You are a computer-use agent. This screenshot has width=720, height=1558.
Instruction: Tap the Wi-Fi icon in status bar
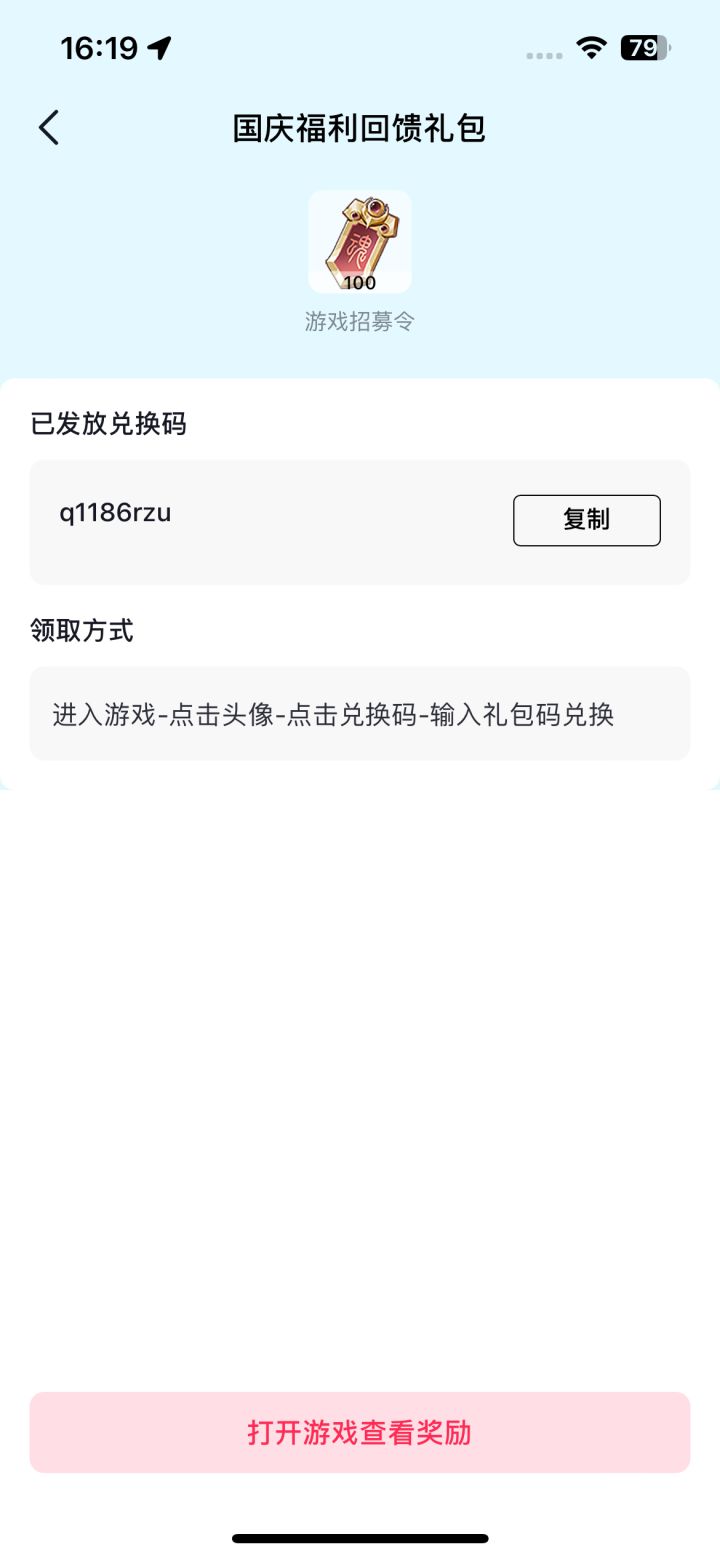(x=590, y=46)
